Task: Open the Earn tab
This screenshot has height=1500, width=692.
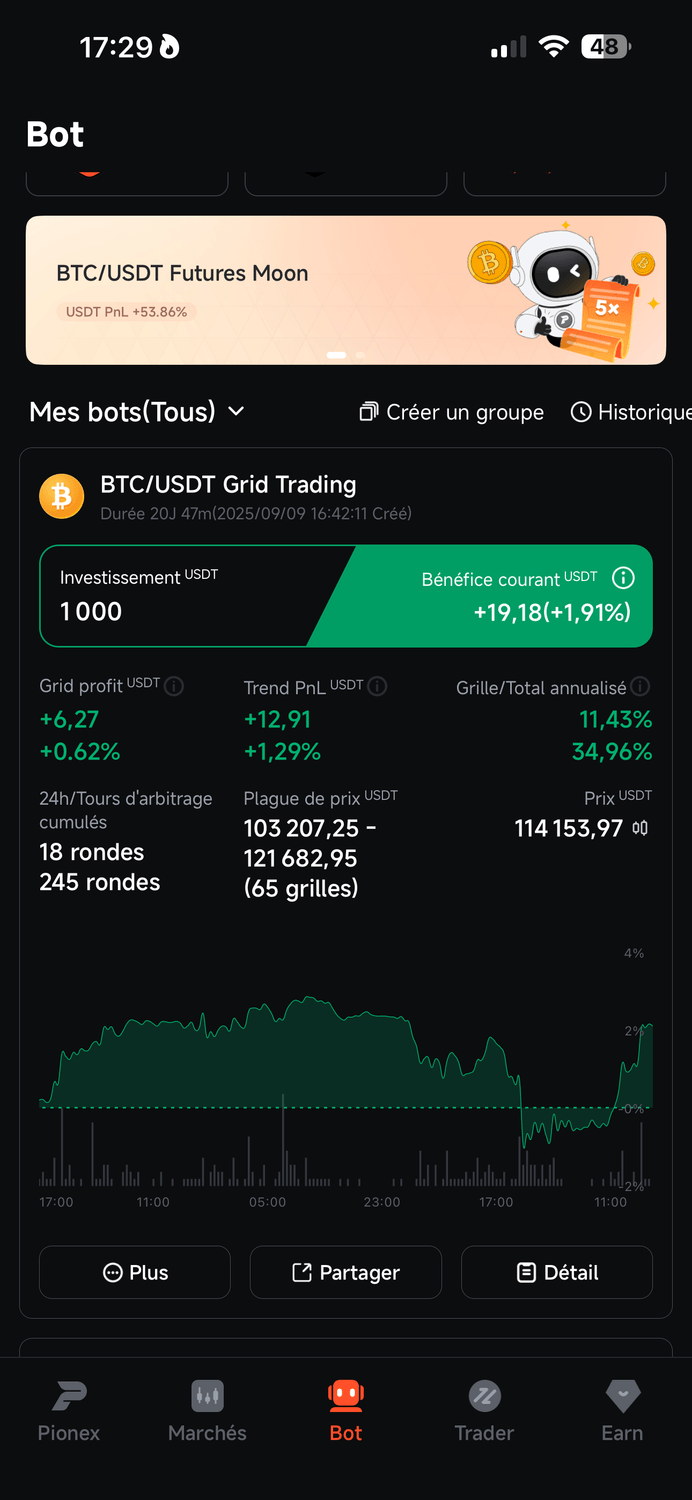Action: point(622,1411)
